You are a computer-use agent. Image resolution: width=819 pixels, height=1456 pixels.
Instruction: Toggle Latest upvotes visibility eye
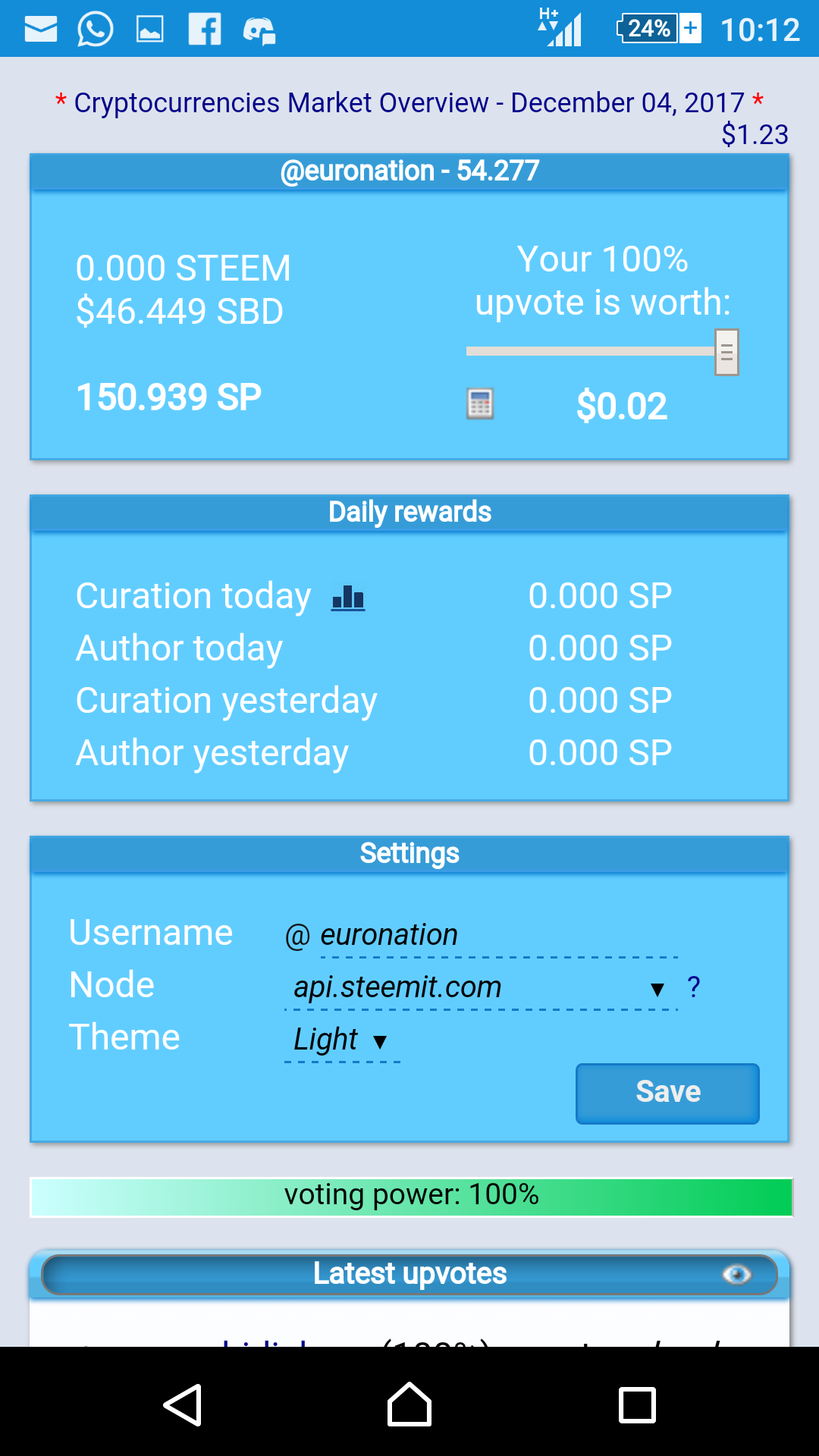click(736, 1275)
